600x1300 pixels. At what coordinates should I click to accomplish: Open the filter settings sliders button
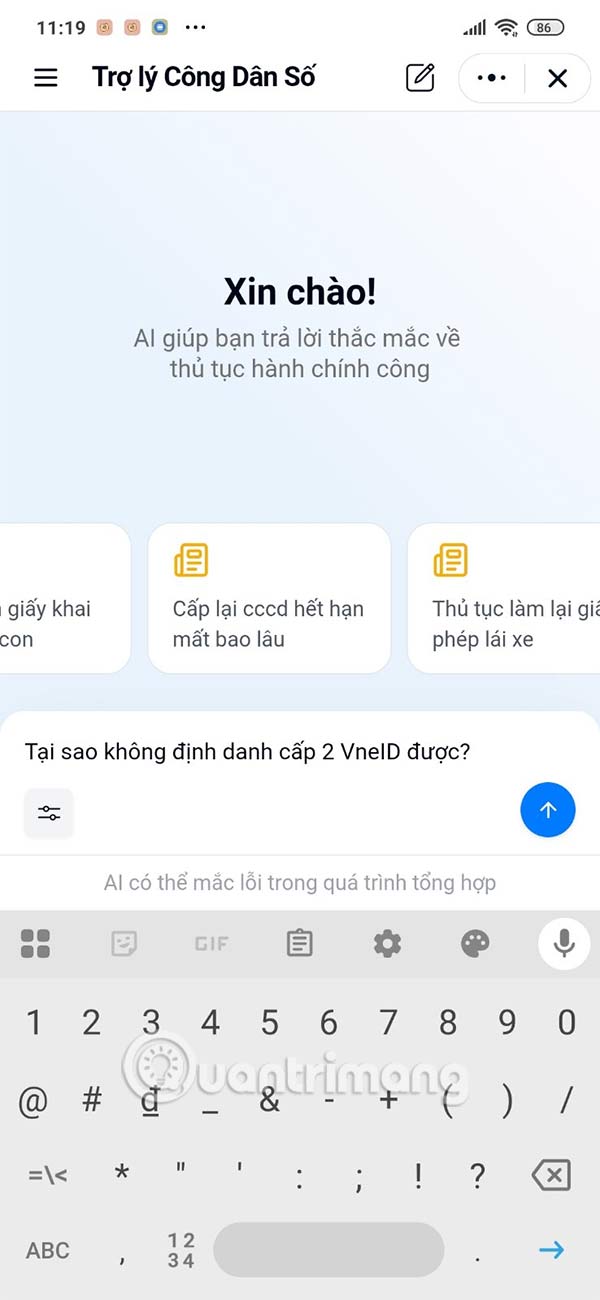[49, 813]
